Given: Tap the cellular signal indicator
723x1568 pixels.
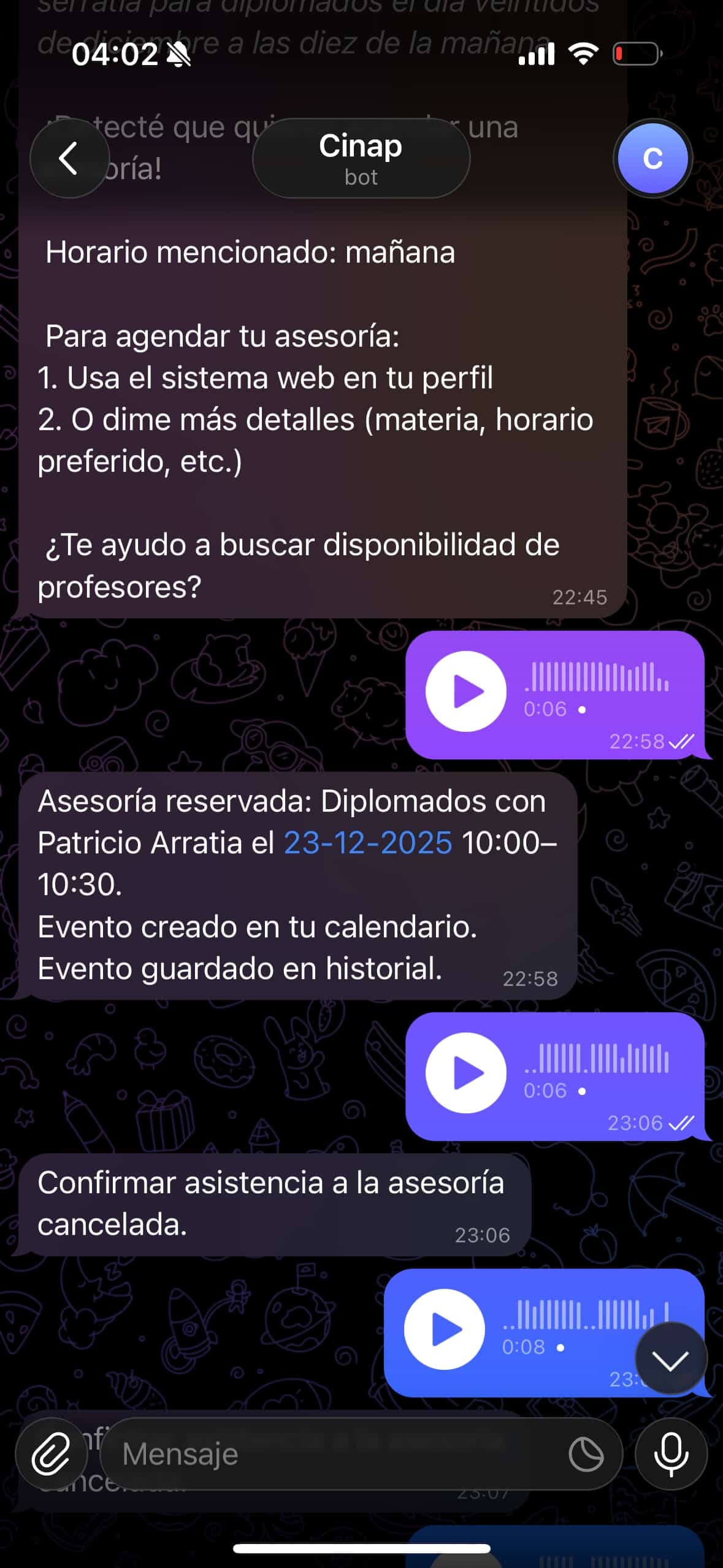Looking at the screenshot, I should pyautogui.click(x=536, y=55).
